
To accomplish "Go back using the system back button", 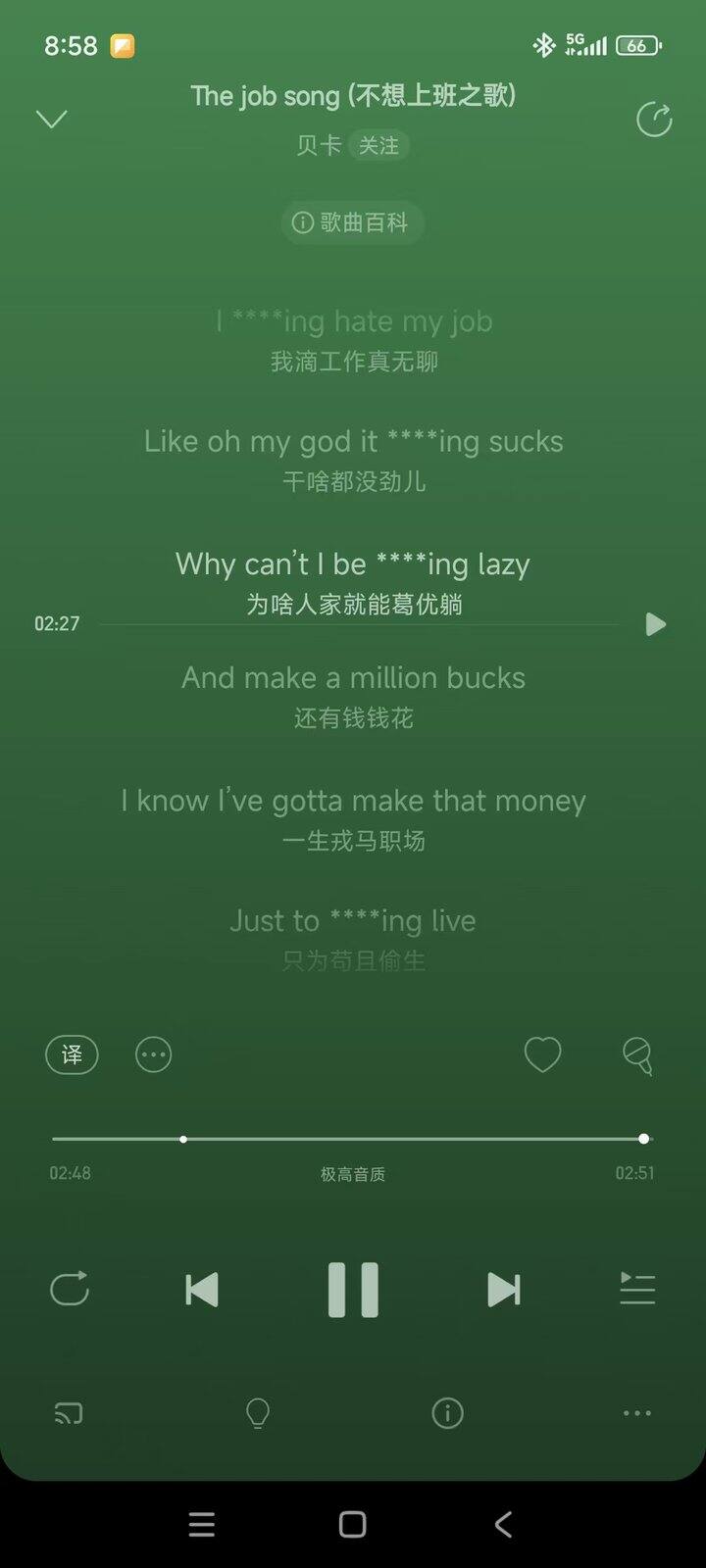I will pyautogui.click(x=503, y=1524).
